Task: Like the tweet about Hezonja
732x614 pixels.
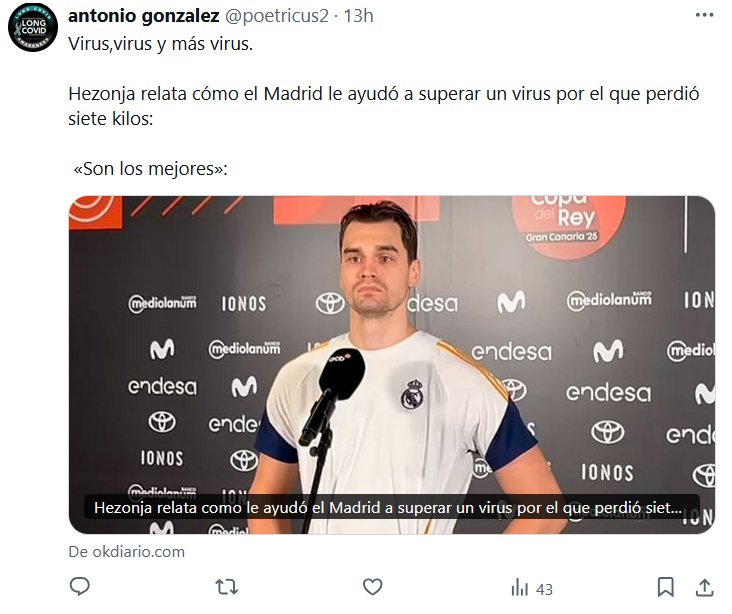Action: pos(372,587)
